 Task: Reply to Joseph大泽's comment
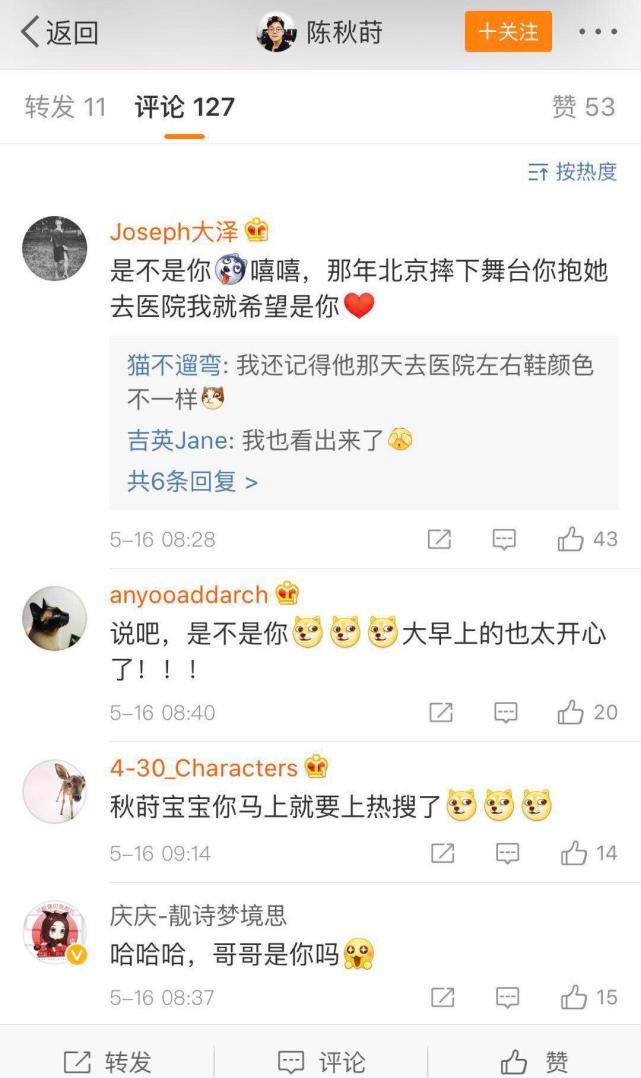click(x=505, y=540)
